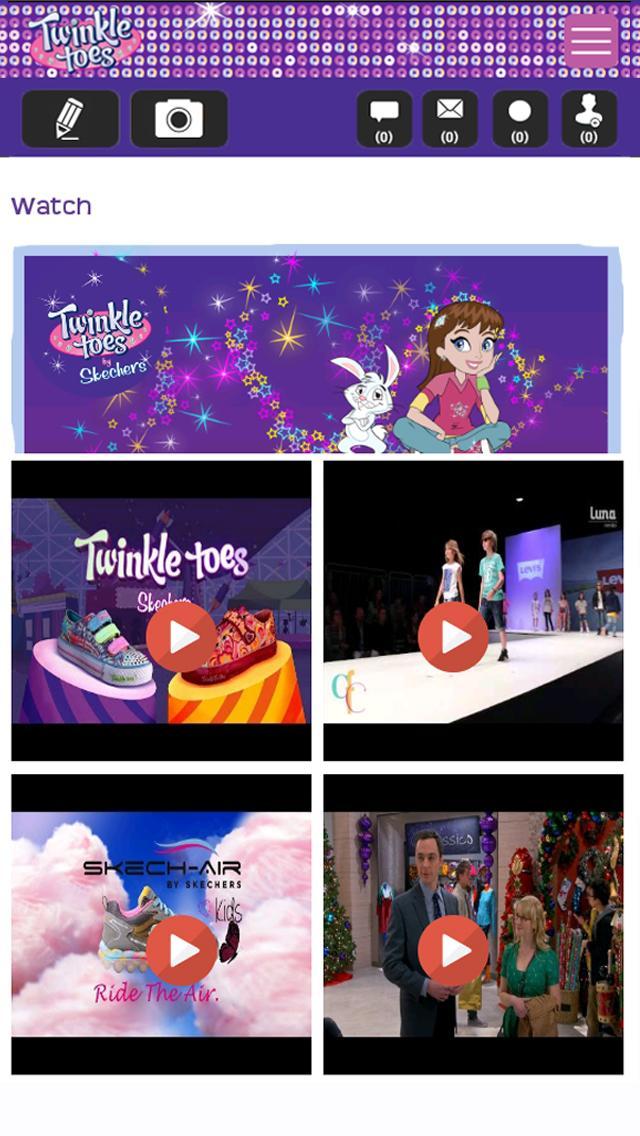The width and height of the screenshot is (640, 1136).
Task: Open the chat bubble comments icon
Action: pyautogui.click(x=384, y=119)
